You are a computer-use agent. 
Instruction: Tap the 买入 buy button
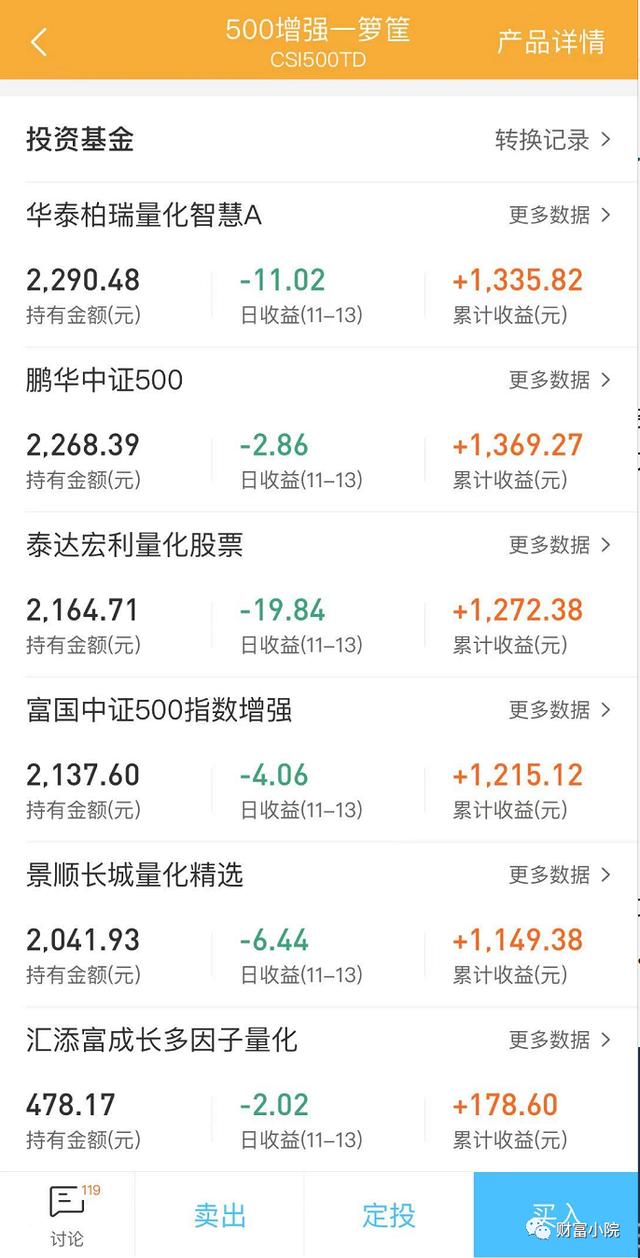[x=556, y=1213]
